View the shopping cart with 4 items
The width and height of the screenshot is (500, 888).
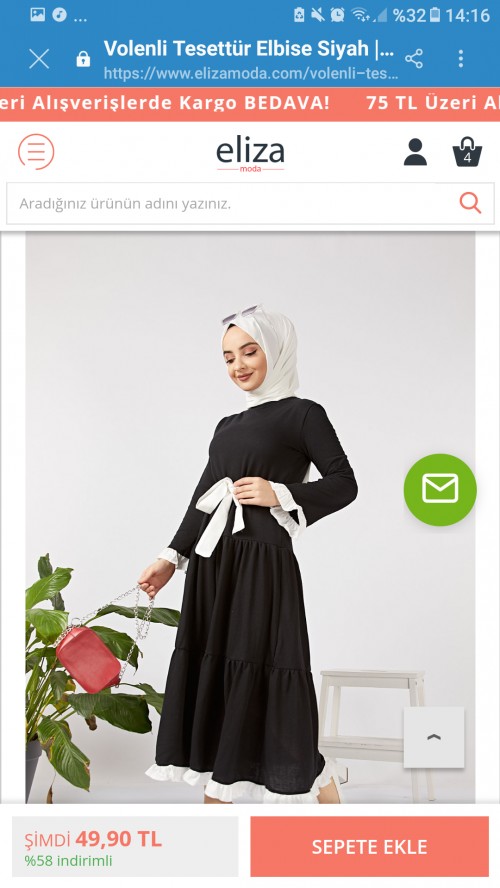pos(467,152)
